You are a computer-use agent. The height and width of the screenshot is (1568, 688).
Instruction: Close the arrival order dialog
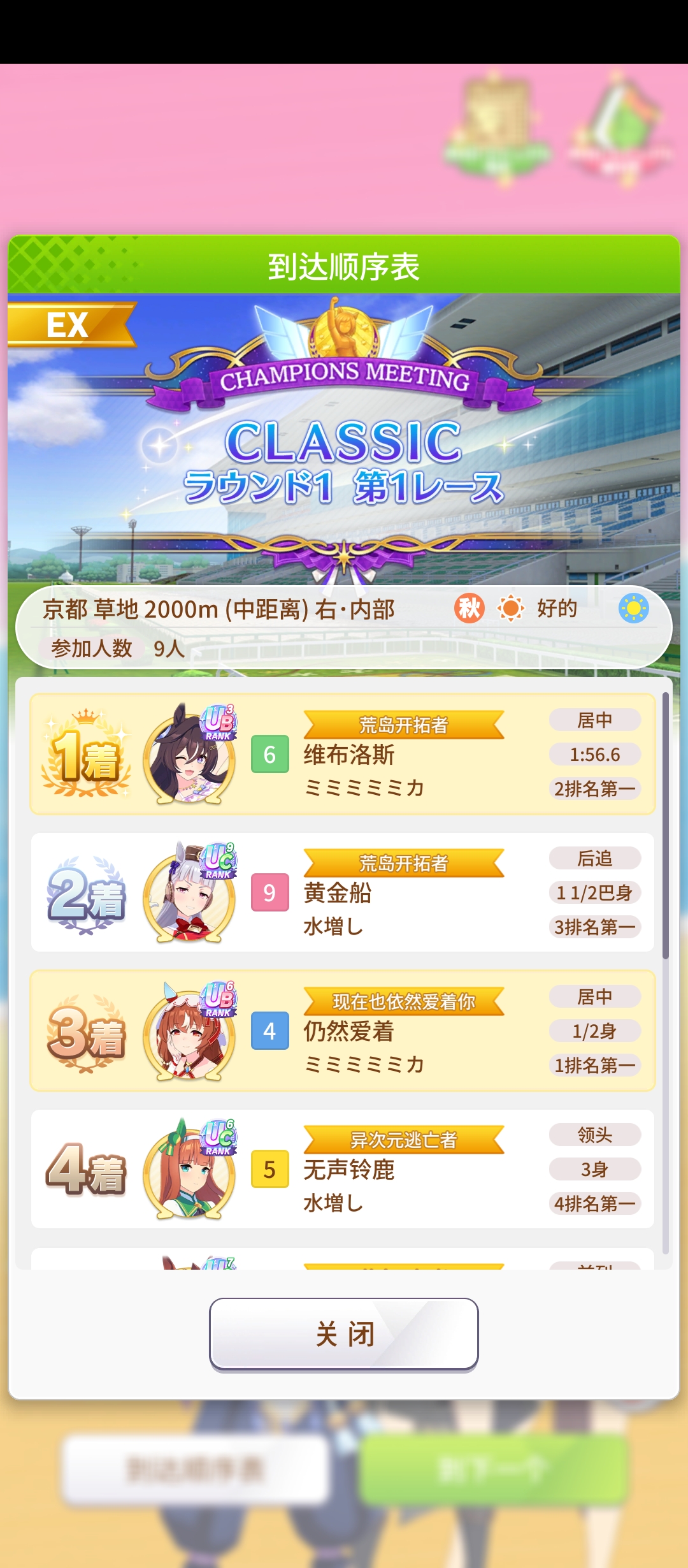[343, 1333]
